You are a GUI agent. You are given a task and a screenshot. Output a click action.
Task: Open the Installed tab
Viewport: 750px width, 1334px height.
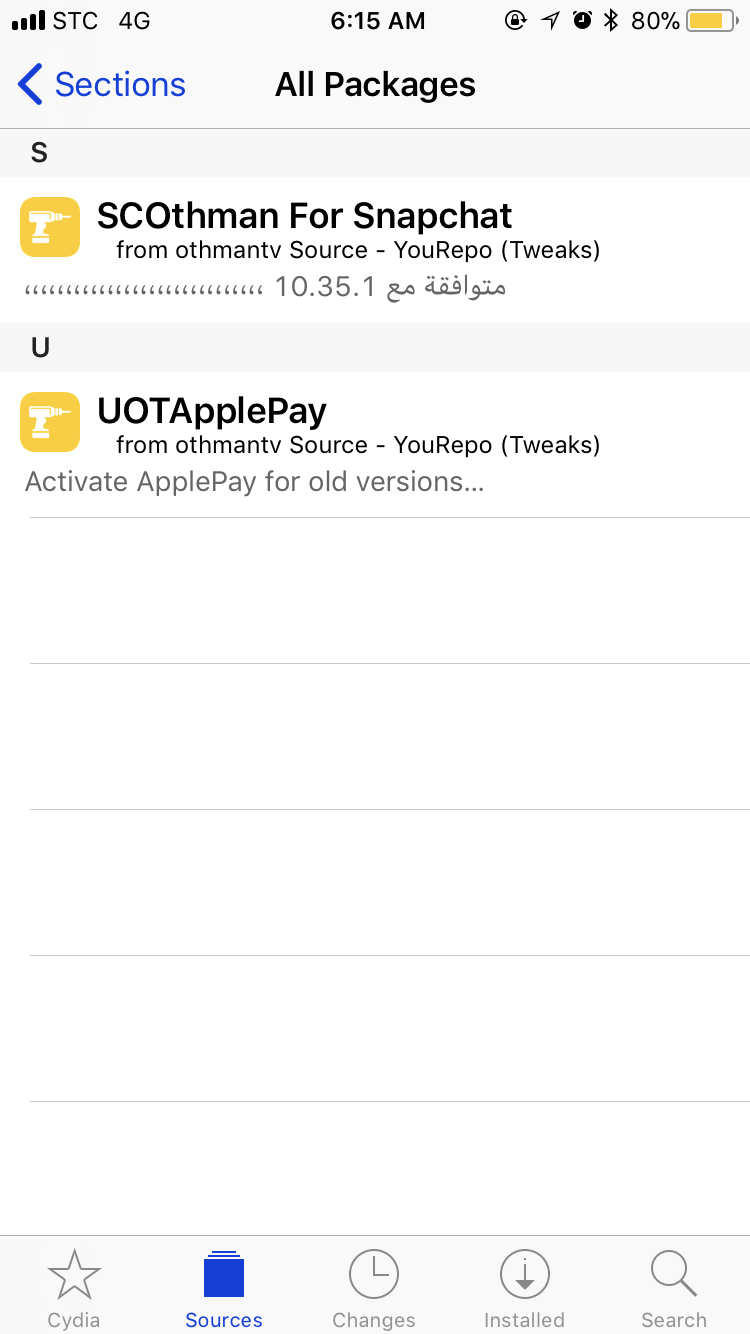[524, 1288]
